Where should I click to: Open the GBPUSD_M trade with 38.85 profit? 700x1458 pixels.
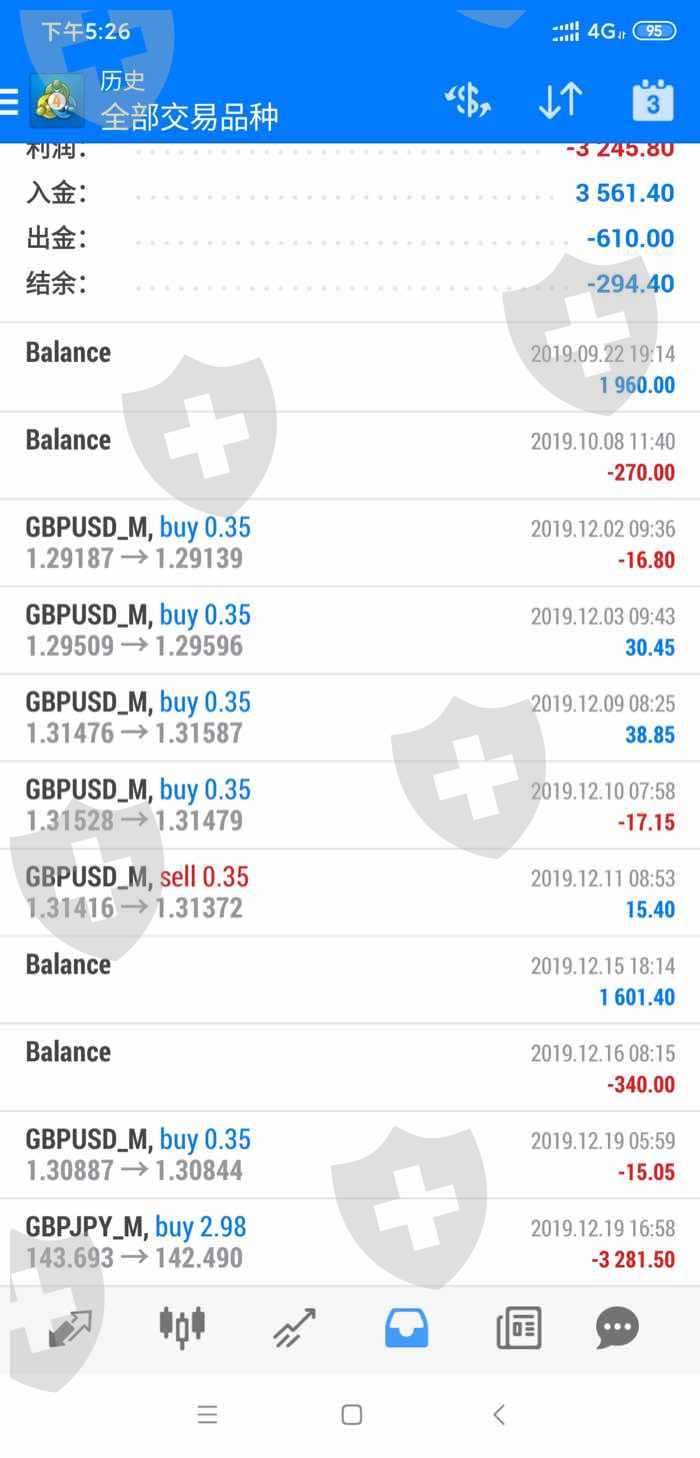(x=350, y=717)
